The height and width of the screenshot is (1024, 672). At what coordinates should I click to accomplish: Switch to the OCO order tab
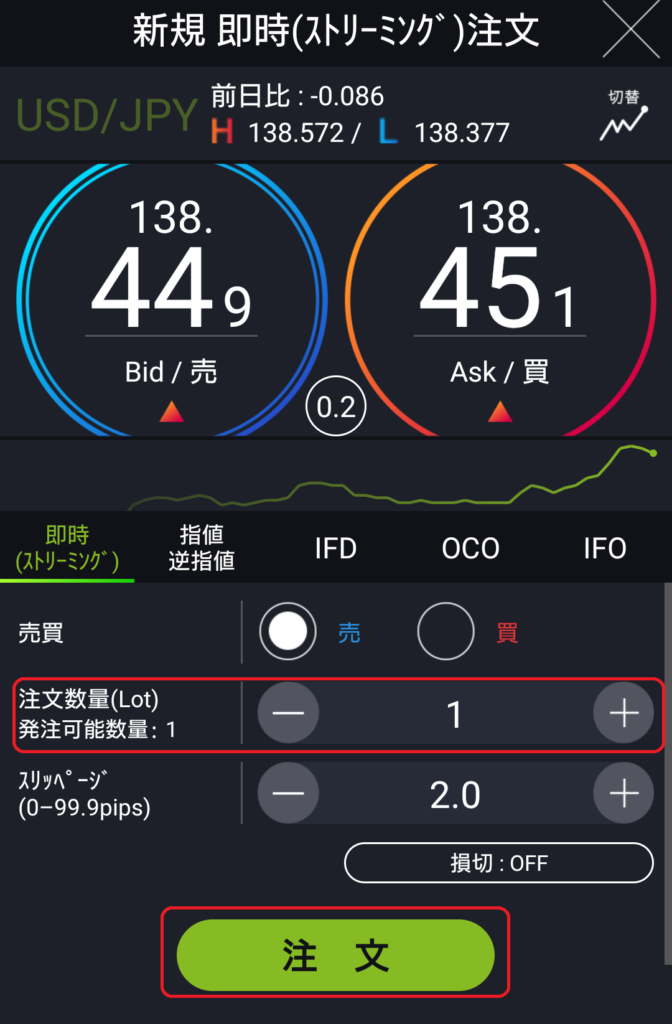point(470,548)
